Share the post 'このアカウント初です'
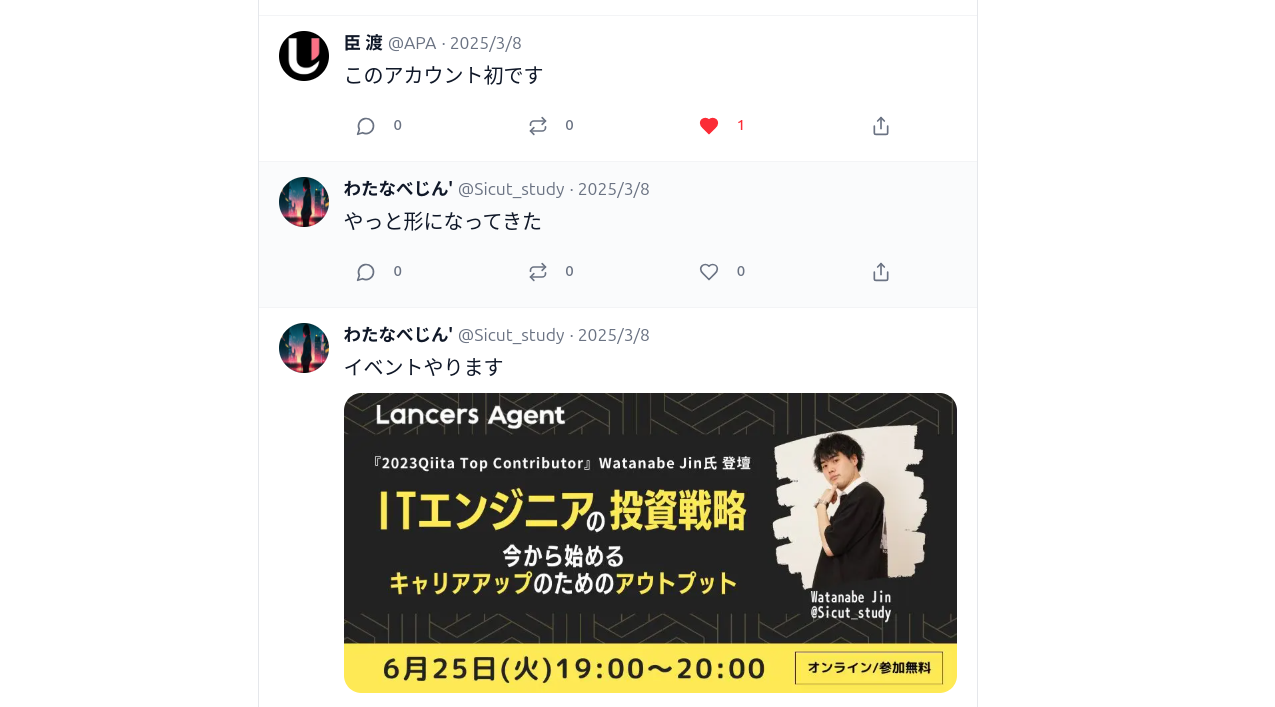1275x707 pixels. click(881, 126)
